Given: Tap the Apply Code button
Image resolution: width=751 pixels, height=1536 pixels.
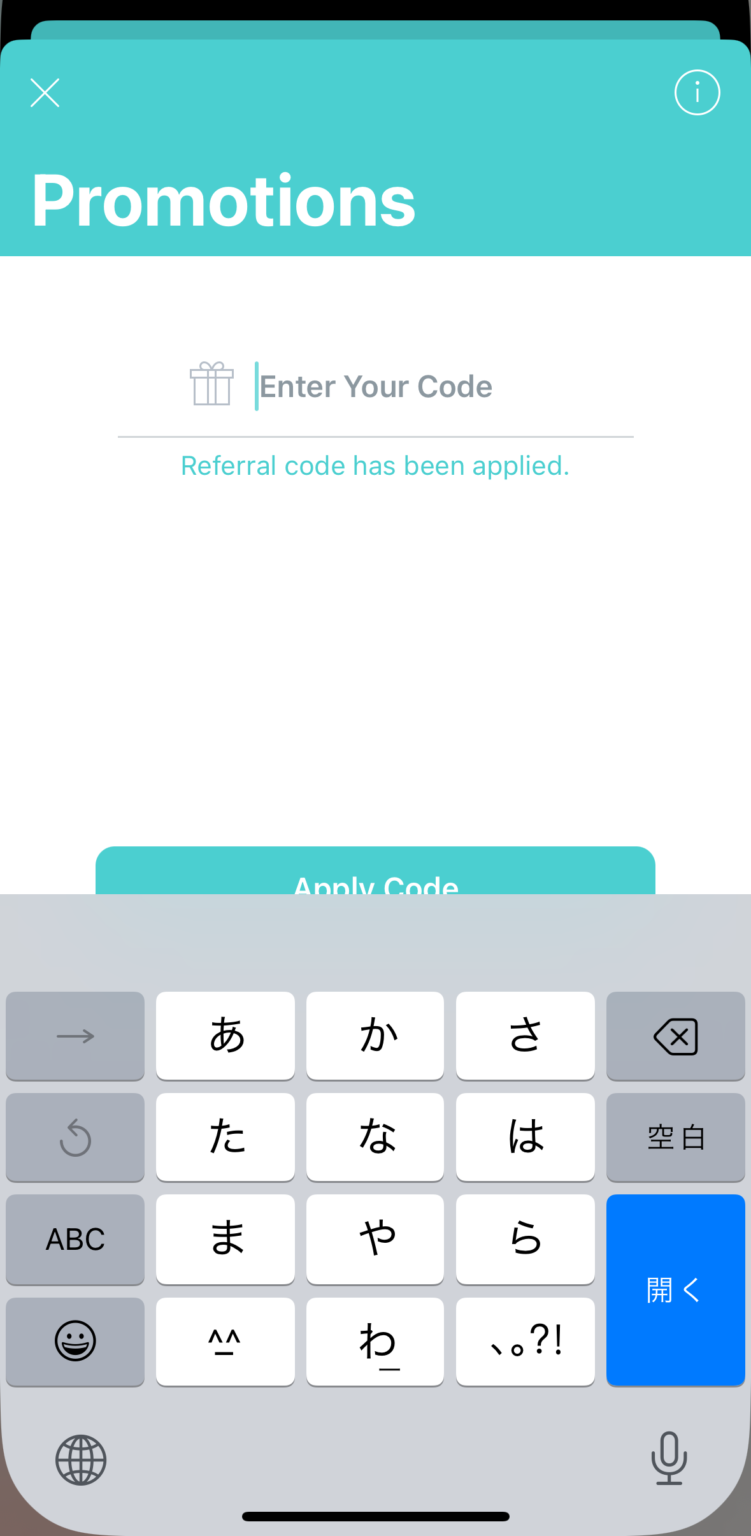Looking at the screenshot, I should click(x=375, y=872).
